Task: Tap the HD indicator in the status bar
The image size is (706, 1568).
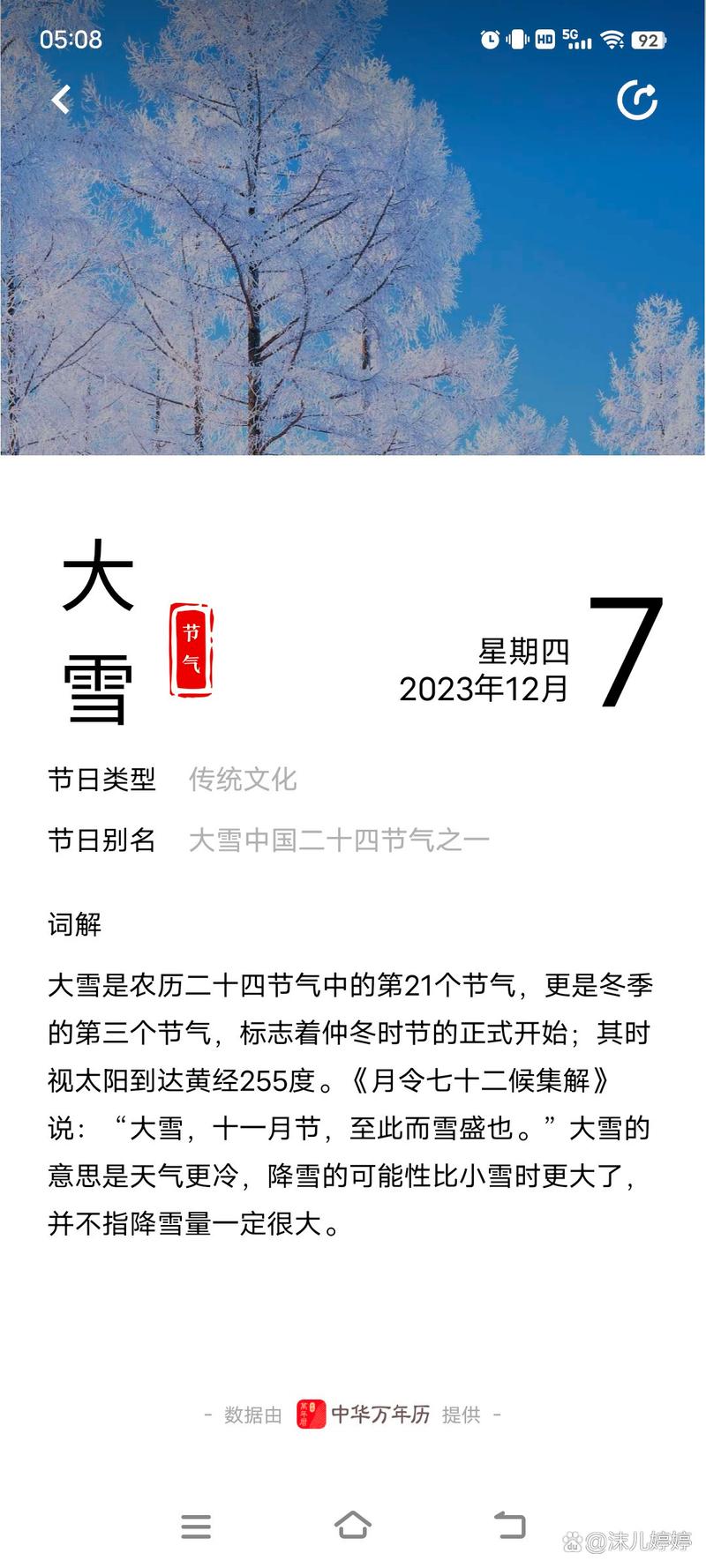Action: click(x=544, y=40)
